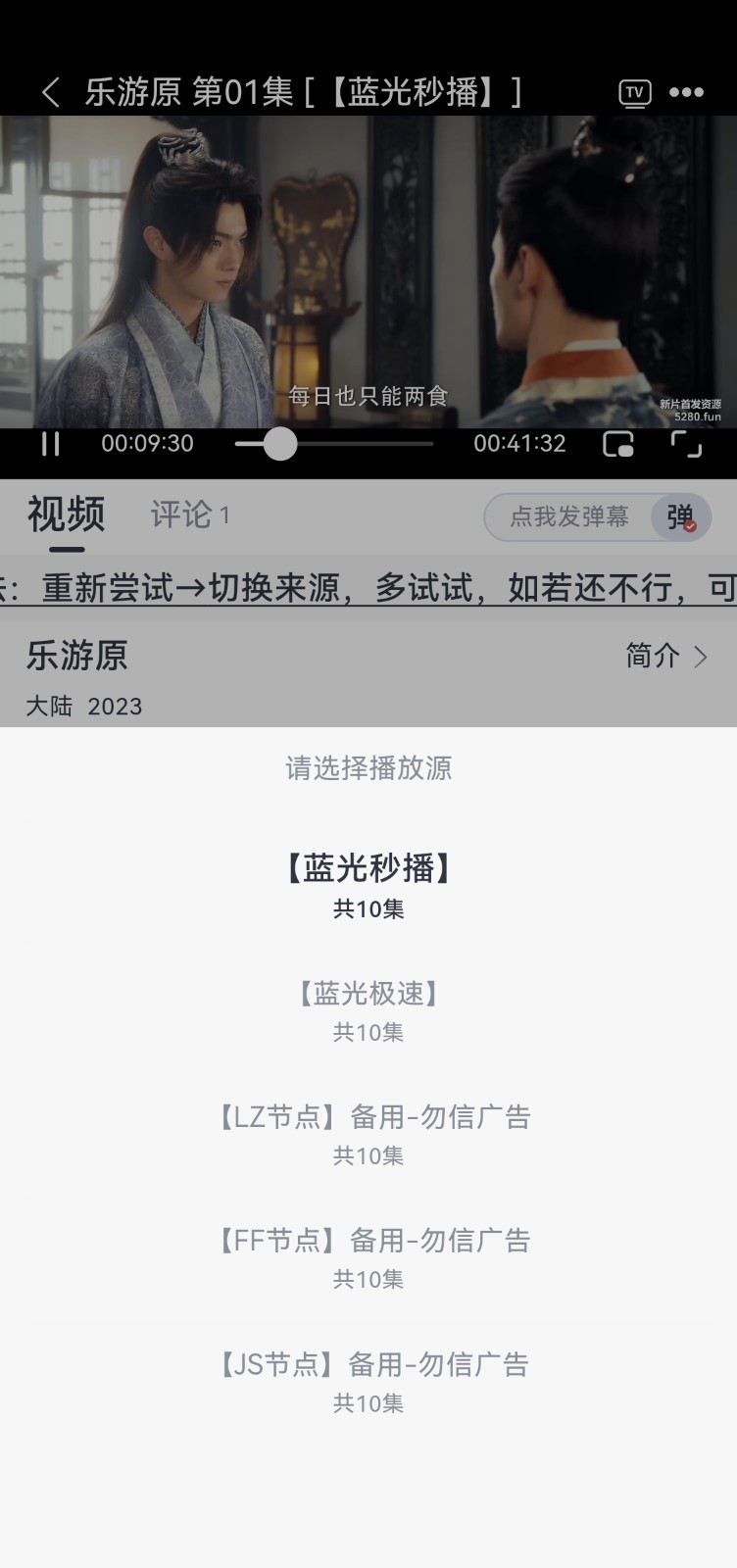Select the 视频 tab

click(65, 514)
